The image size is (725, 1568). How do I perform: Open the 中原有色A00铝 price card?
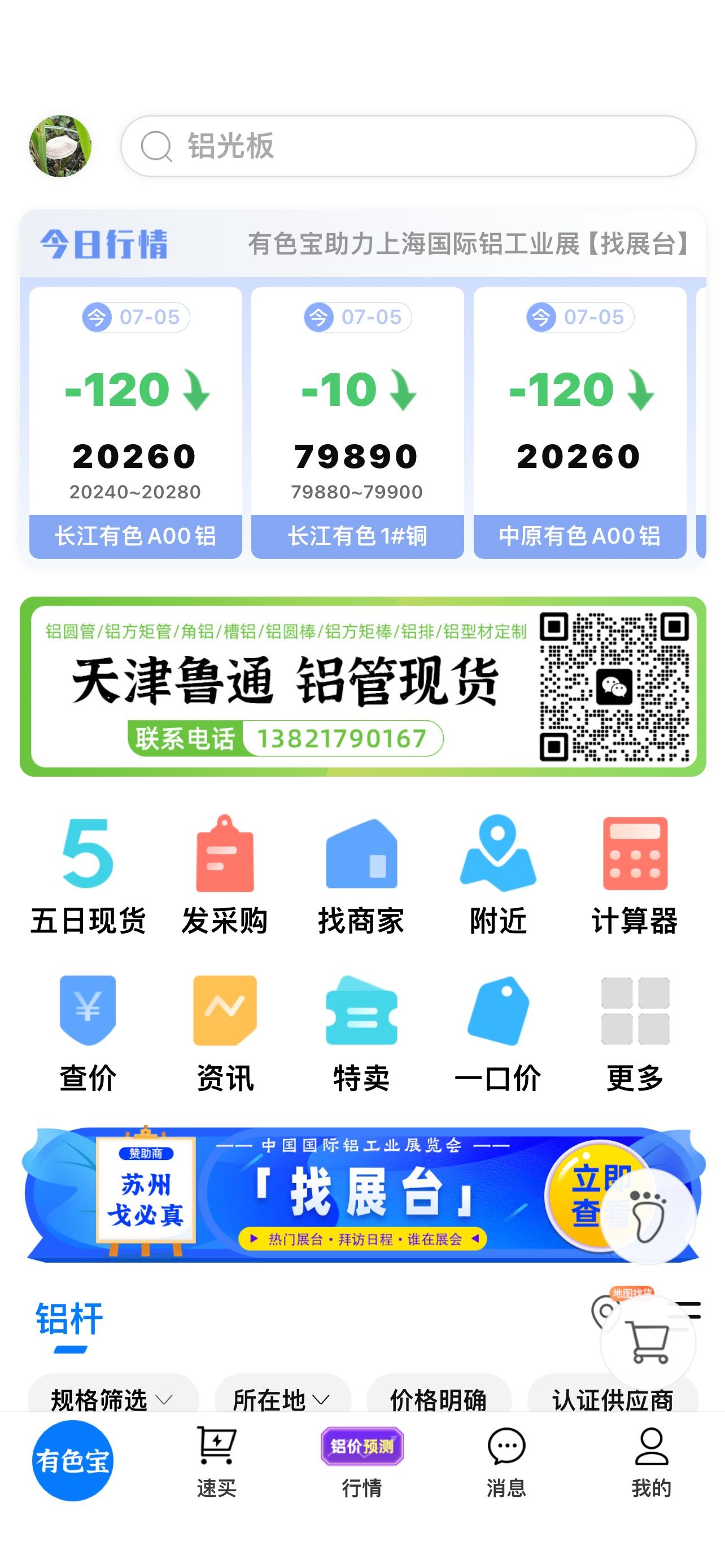tap(579, 422)
